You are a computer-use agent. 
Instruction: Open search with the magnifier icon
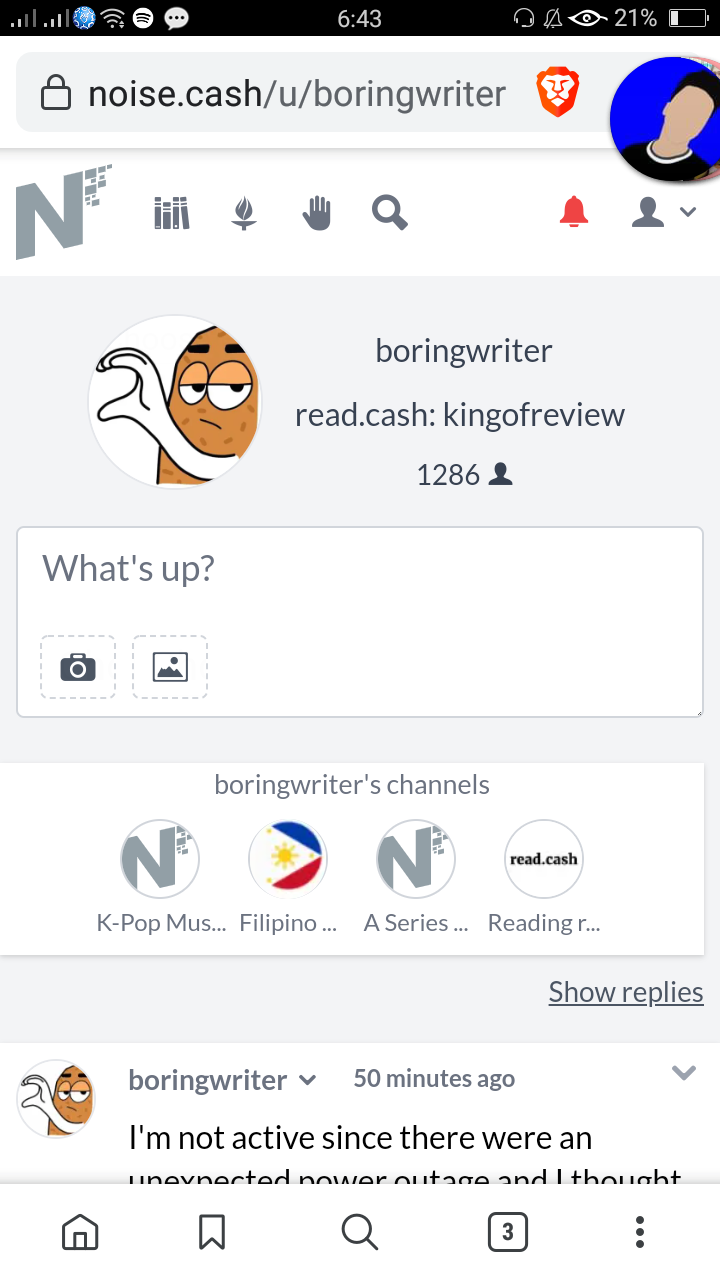coord(389,212)
